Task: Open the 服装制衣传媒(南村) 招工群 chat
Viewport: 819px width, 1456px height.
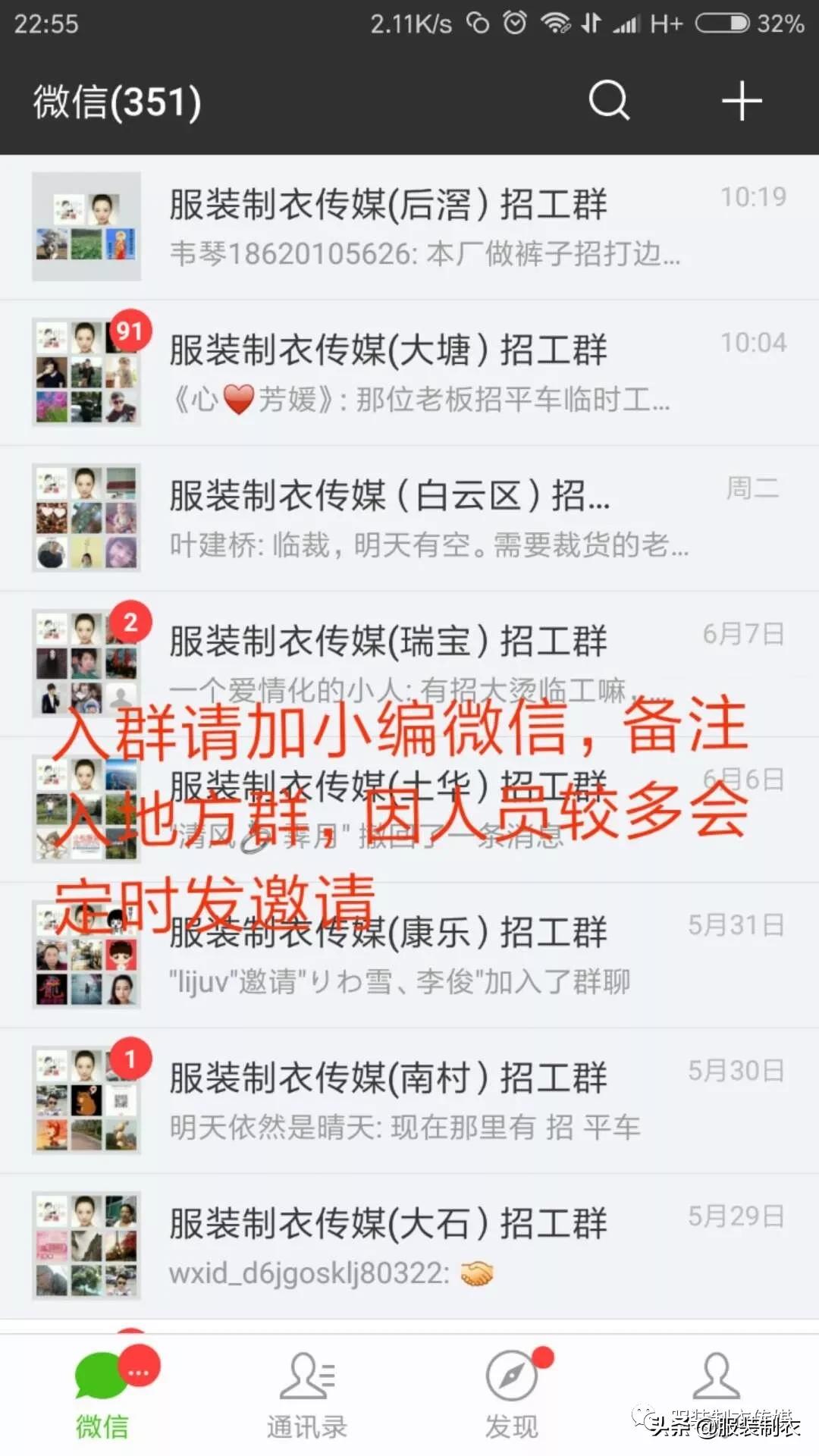Action: [409, 1100]
